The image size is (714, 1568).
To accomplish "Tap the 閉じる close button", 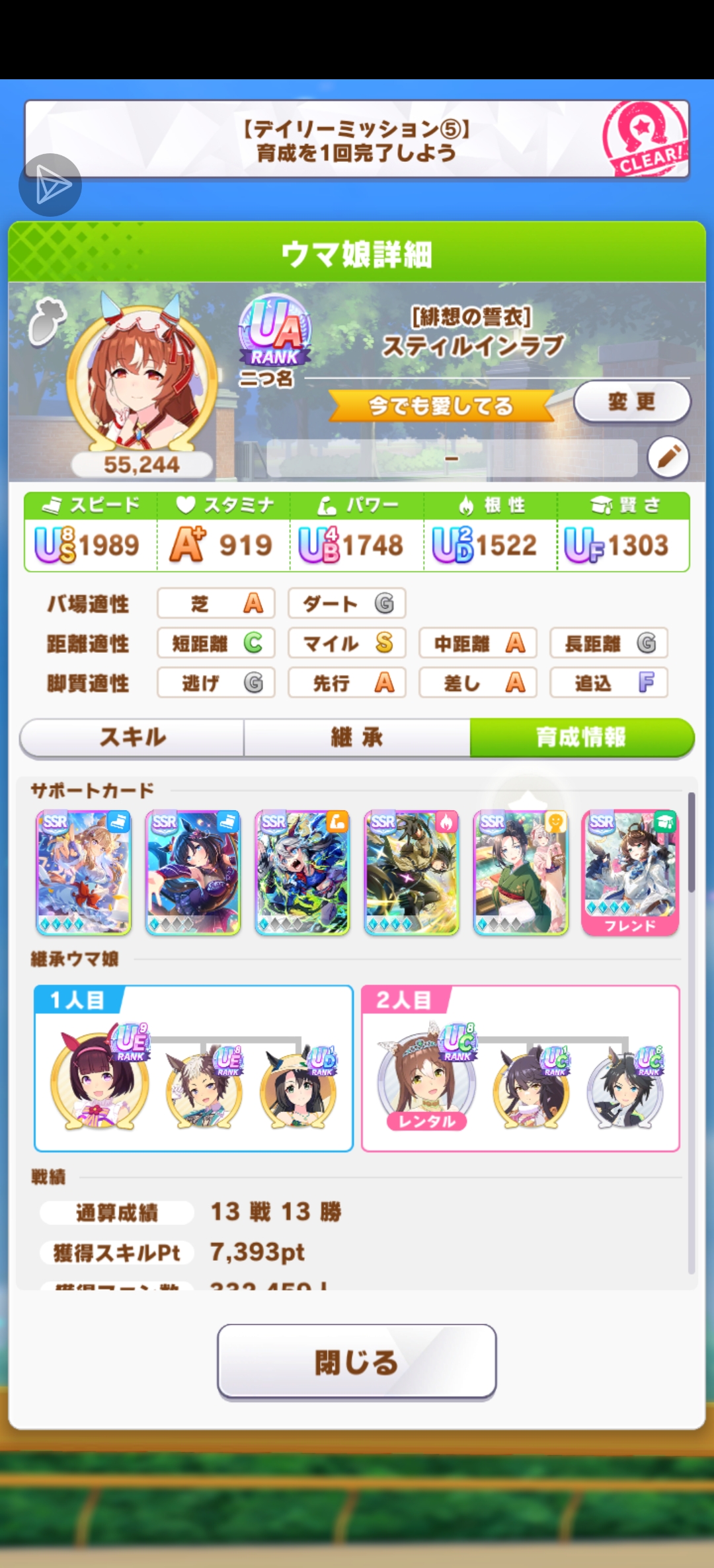I will [356, 1361].
